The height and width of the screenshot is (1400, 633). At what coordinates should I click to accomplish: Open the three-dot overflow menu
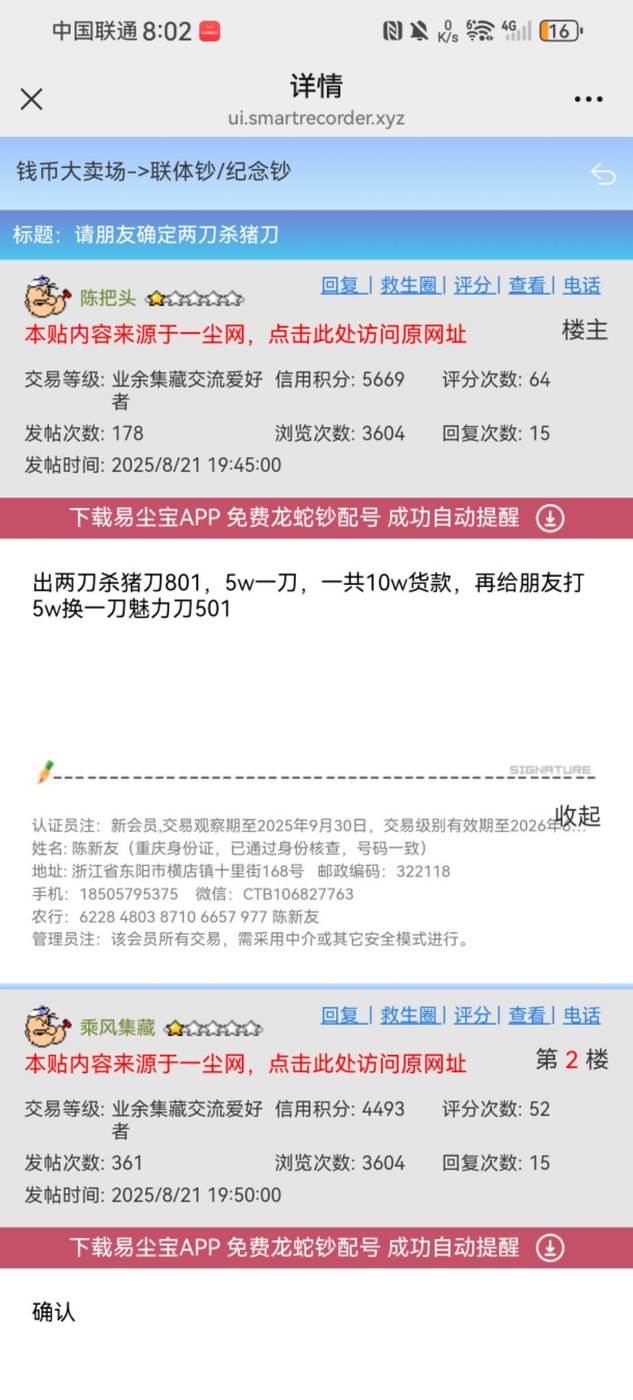(x=588, y=99)
